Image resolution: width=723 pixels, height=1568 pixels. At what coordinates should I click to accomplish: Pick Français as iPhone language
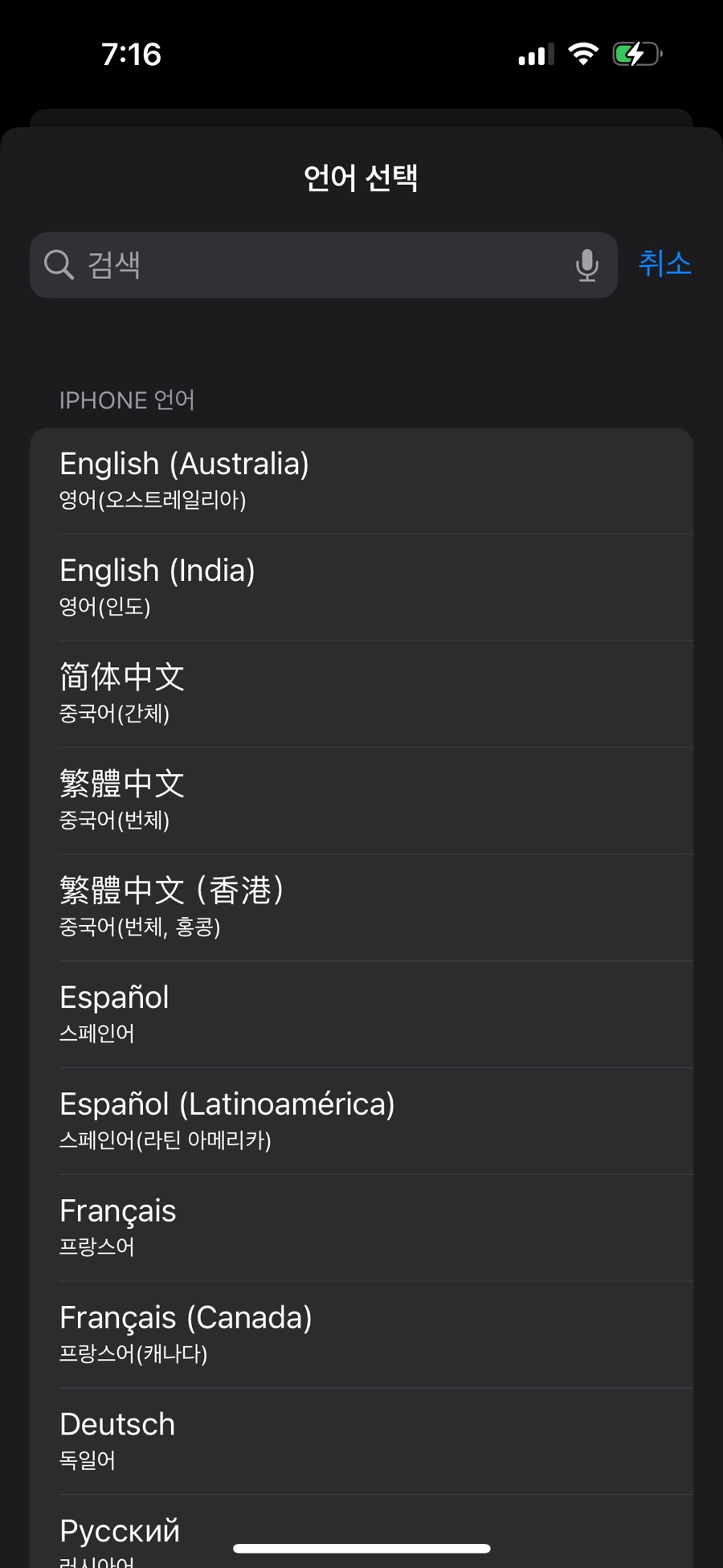[x=361, y=1228]
